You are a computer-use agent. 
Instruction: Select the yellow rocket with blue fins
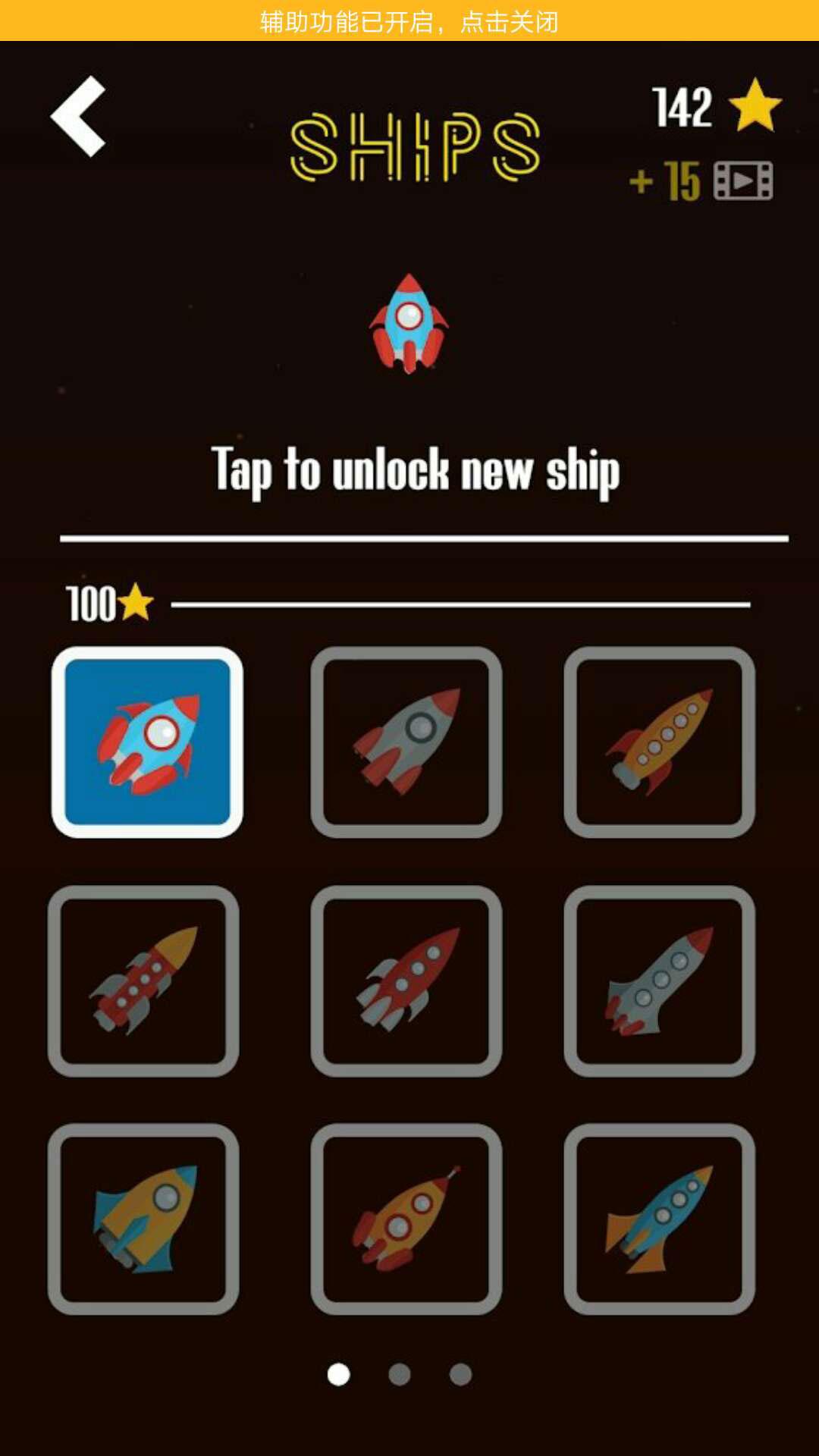[143, 1219]
